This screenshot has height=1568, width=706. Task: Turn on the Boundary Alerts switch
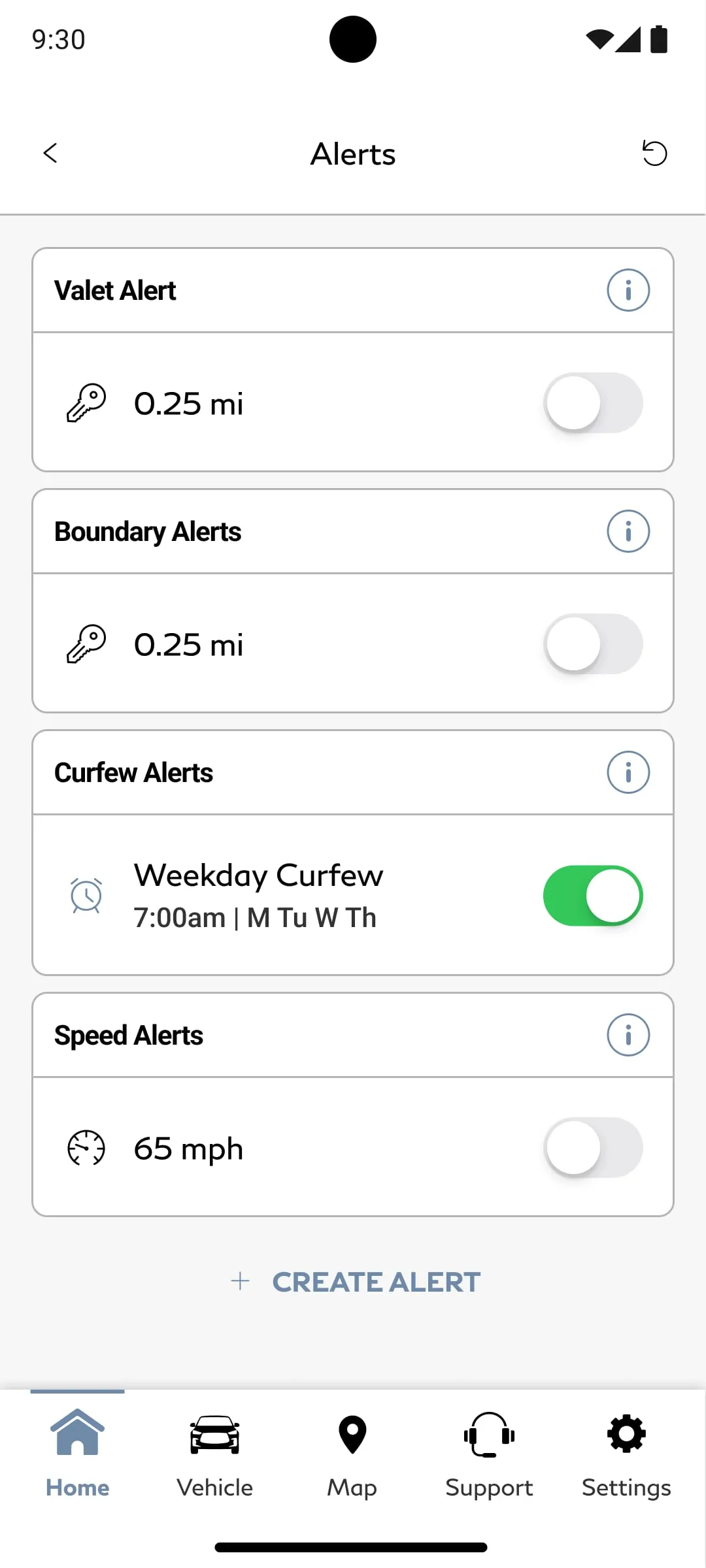[x=592, y=644]
